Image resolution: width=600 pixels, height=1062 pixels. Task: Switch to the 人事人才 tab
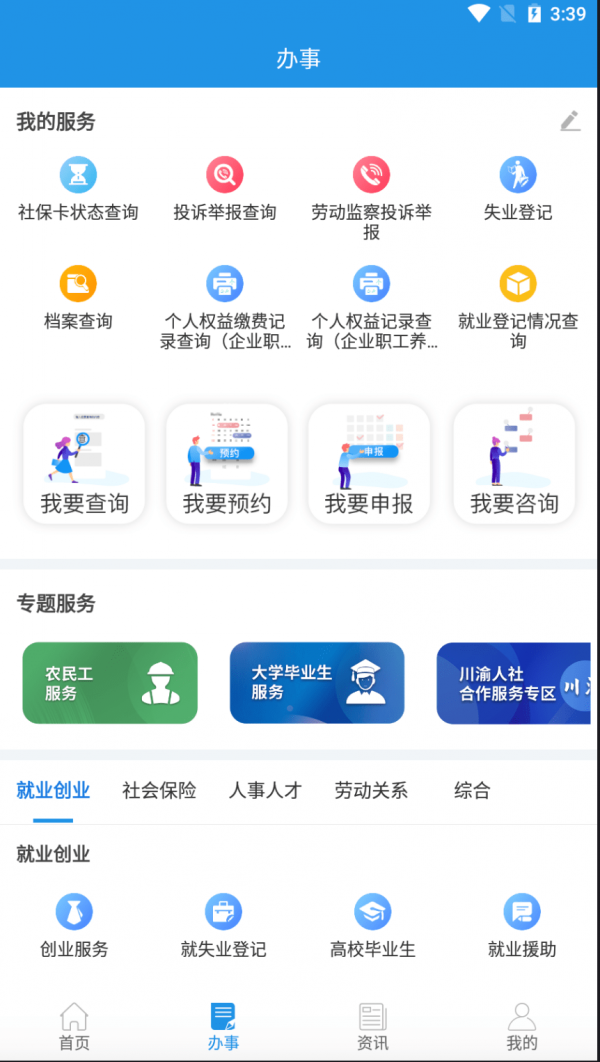265,791
